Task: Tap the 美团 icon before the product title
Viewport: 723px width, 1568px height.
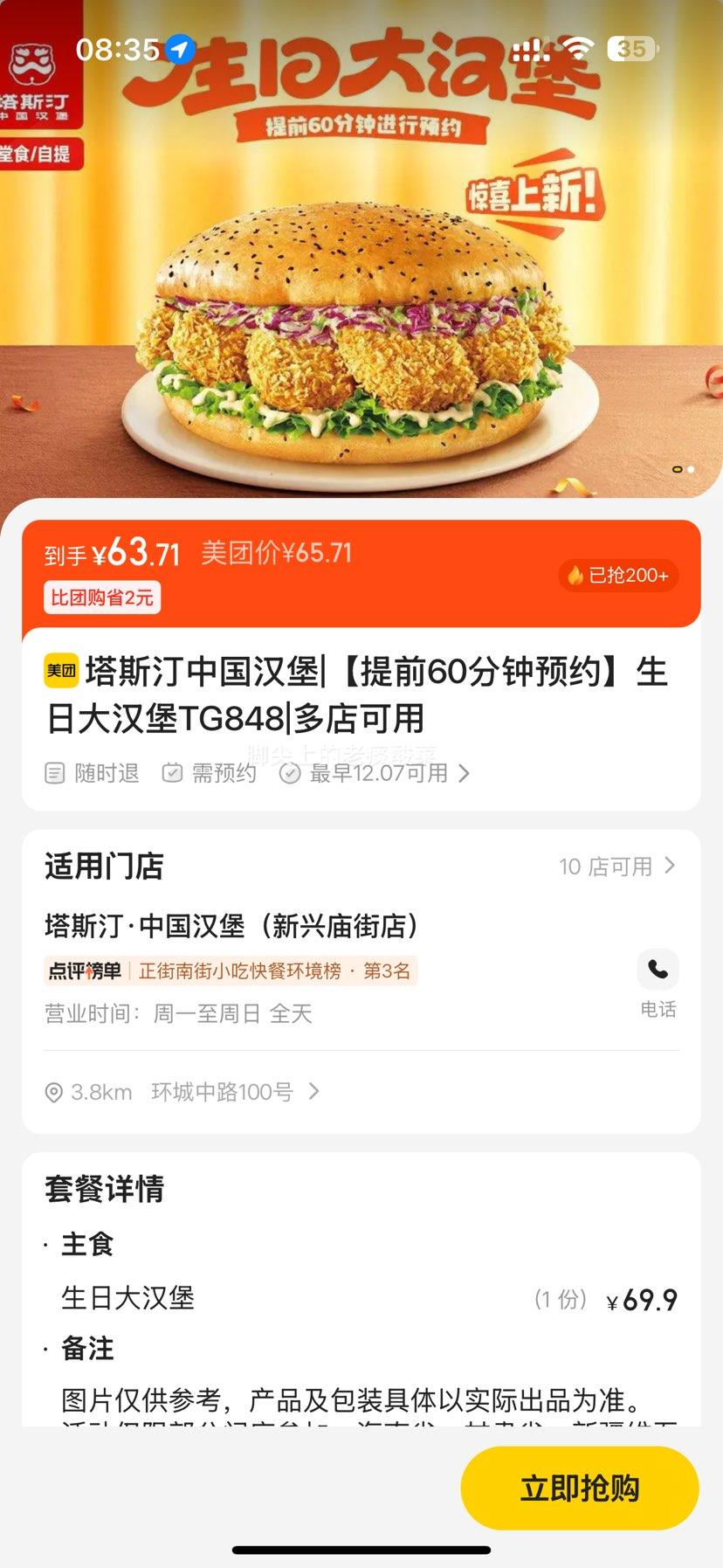Action: pos(60,671)
